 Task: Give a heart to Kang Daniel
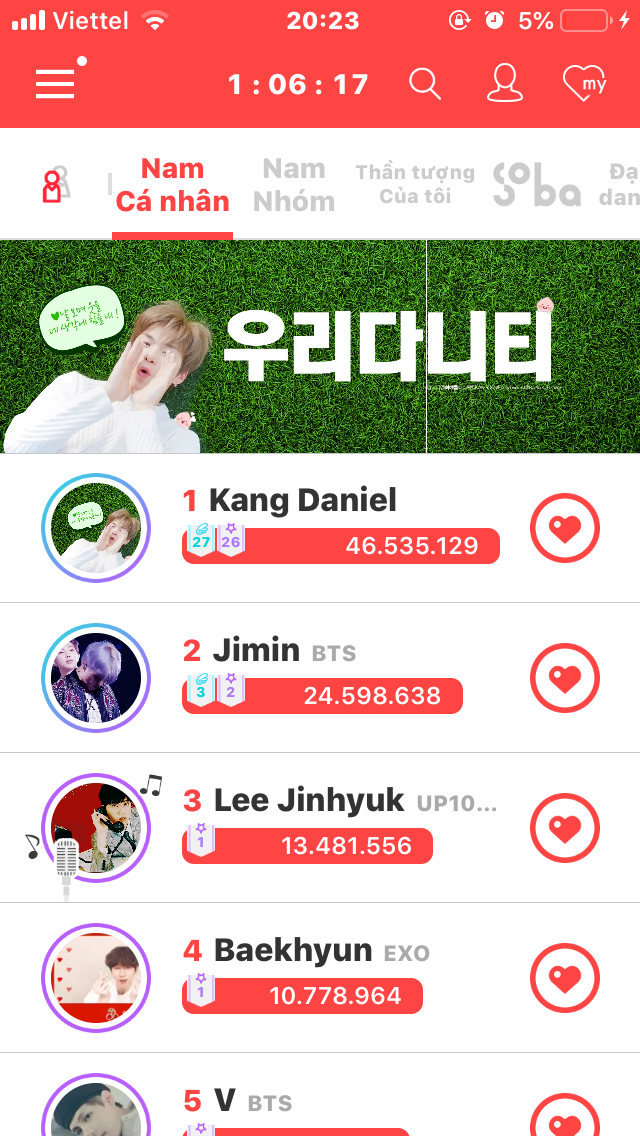564,528
